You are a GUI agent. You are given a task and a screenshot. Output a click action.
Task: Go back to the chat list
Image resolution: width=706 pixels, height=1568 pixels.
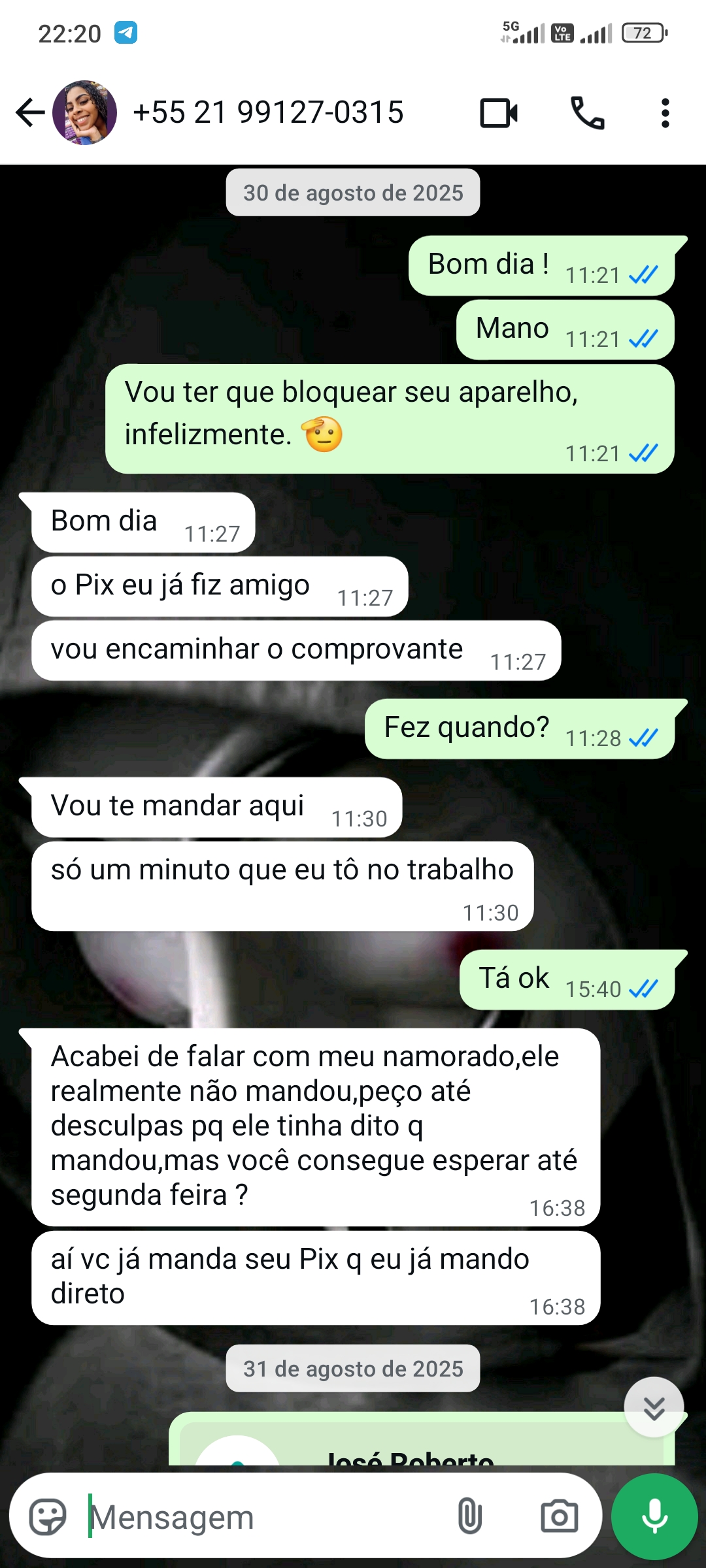tap(29, 112)
